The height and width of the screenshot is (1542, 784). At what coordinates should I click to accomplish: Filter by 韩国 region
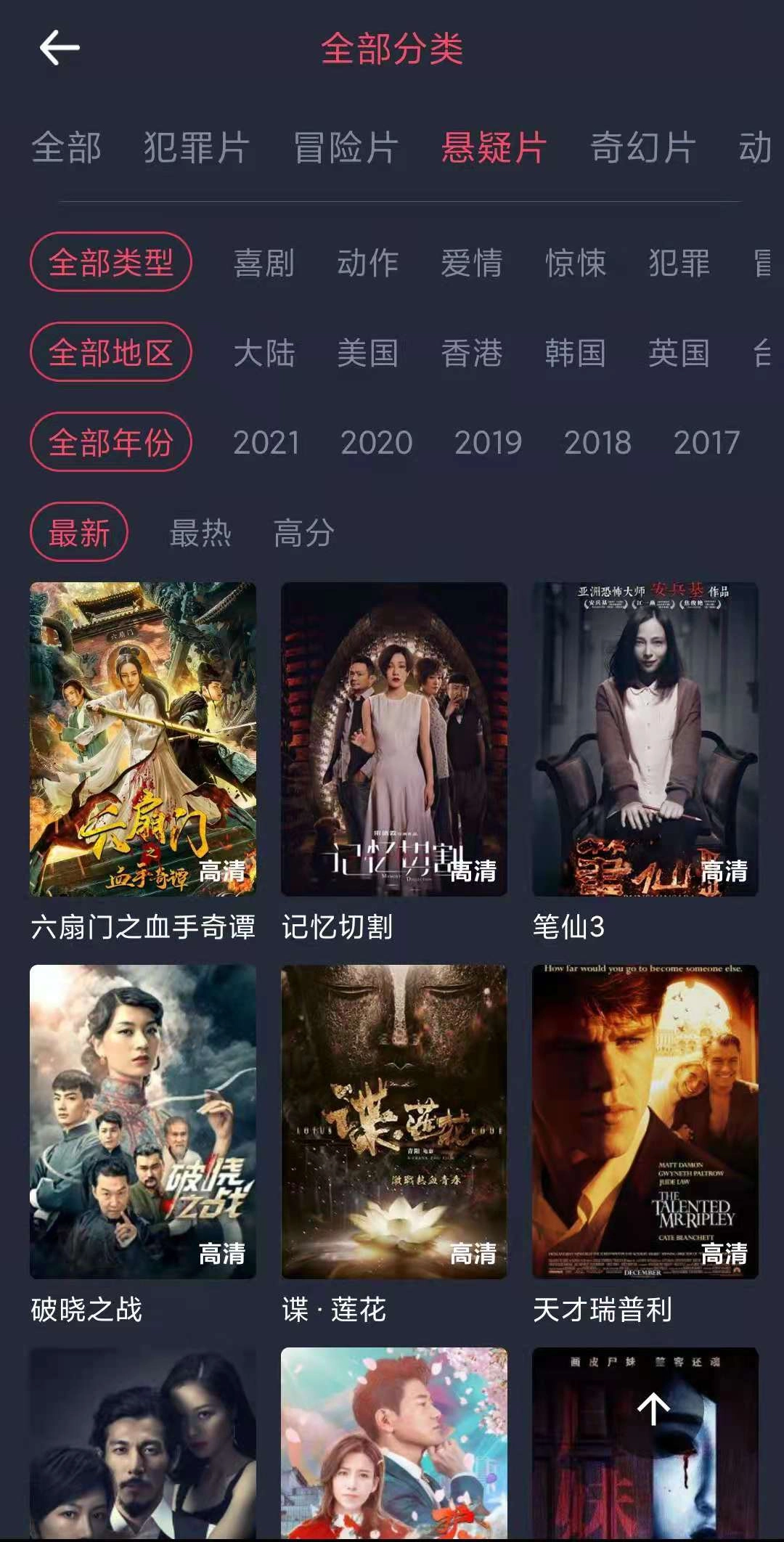click(576, 353)
